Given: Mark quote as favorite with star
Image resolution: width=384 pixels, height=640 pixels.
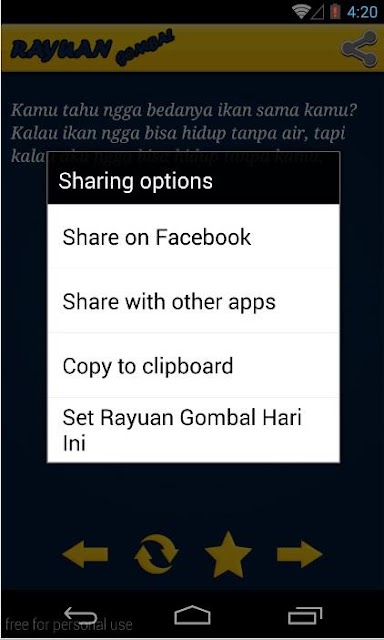Looking at the screenshot, I should point(228,555).
